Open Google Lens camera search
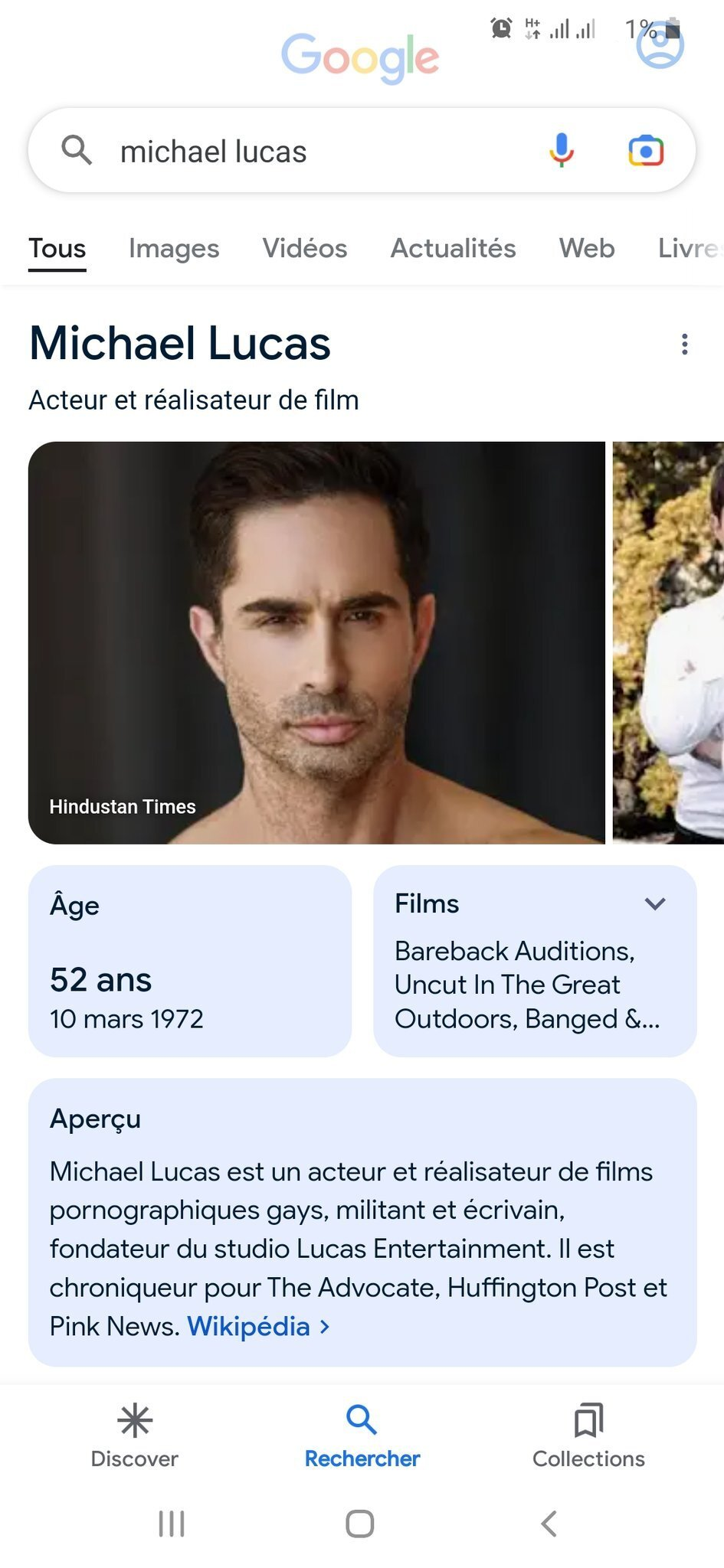The width and height of the screenshot is (724, 1568). point(645,151)
